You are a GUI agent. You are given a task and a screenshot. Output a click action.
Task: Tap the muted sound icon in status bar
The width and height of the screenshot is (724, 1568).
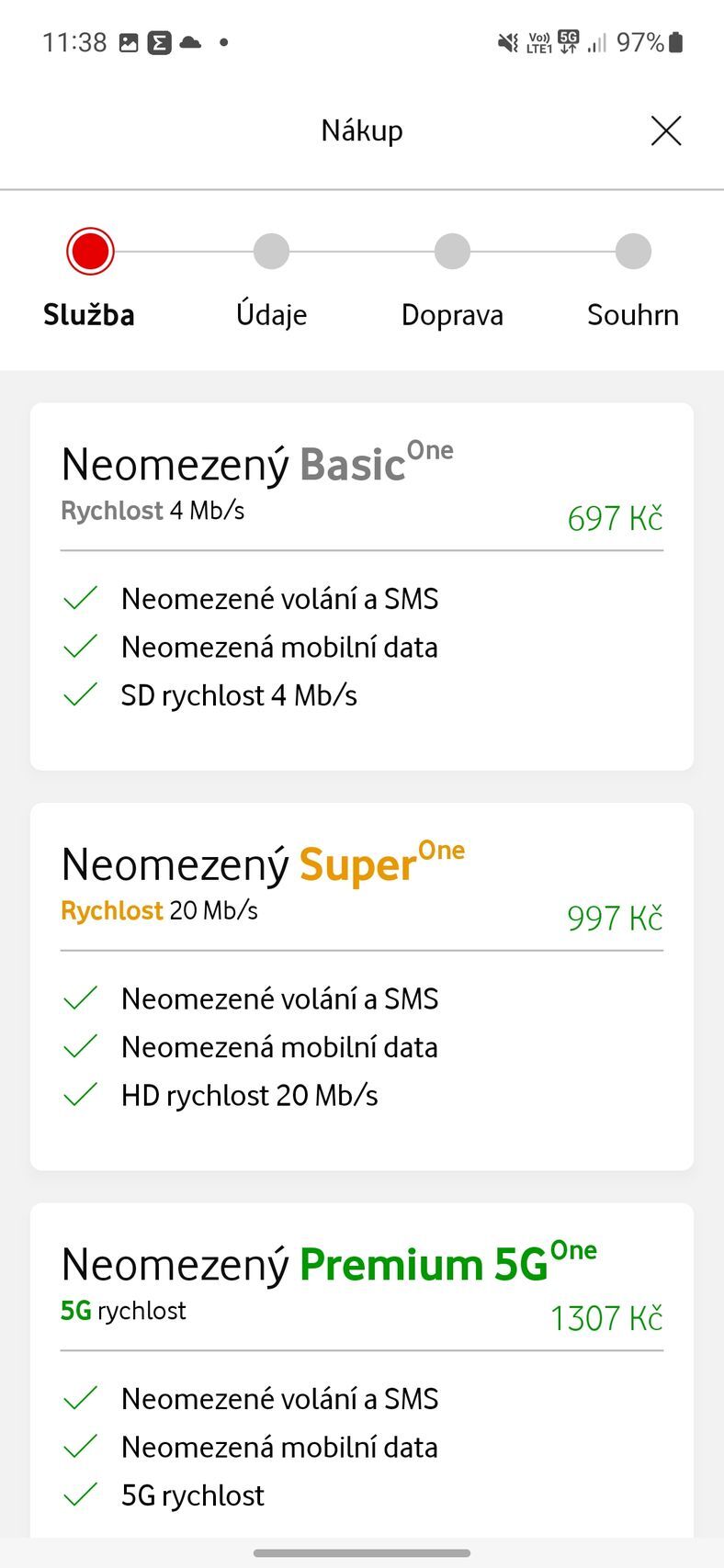(x=508, y=41)
